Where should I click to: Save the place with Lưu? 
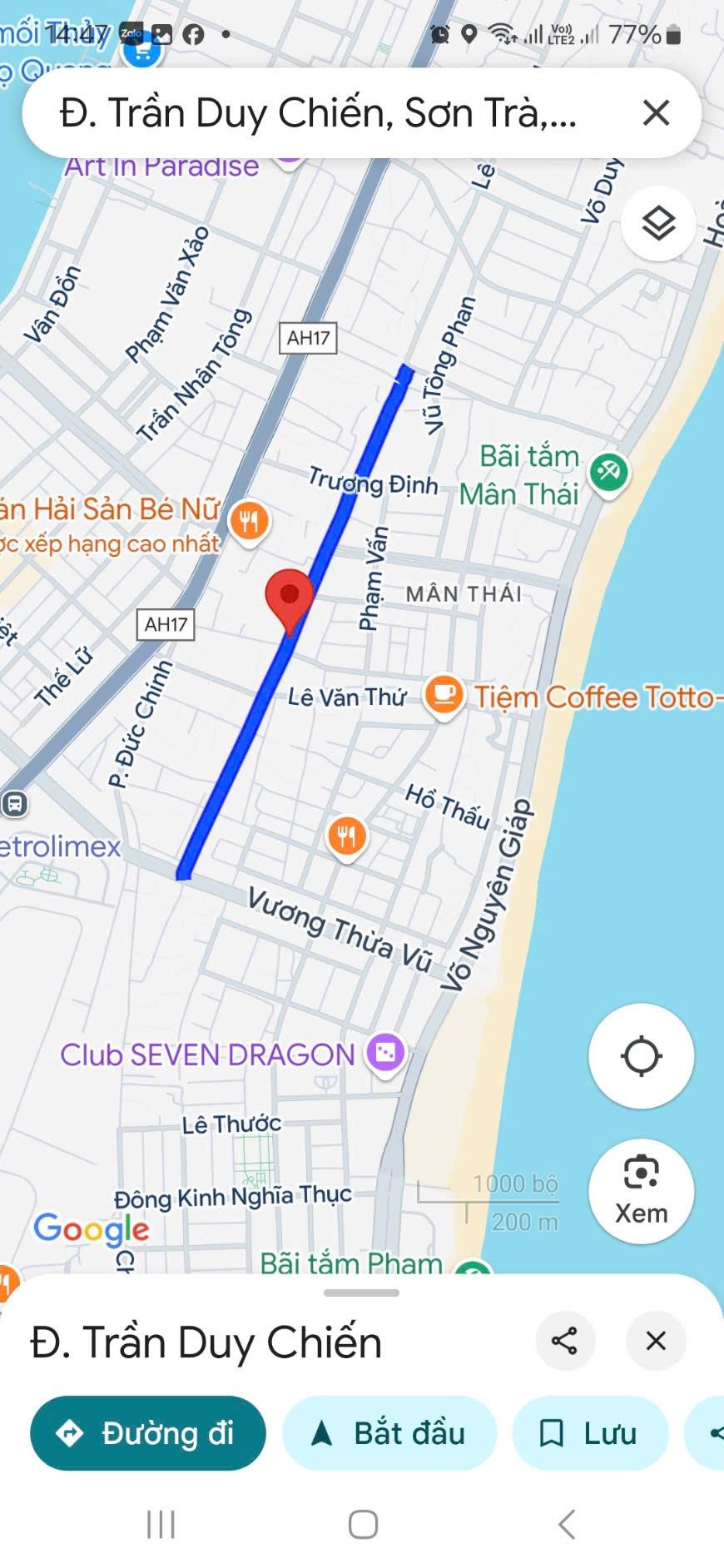[590, 1433]
